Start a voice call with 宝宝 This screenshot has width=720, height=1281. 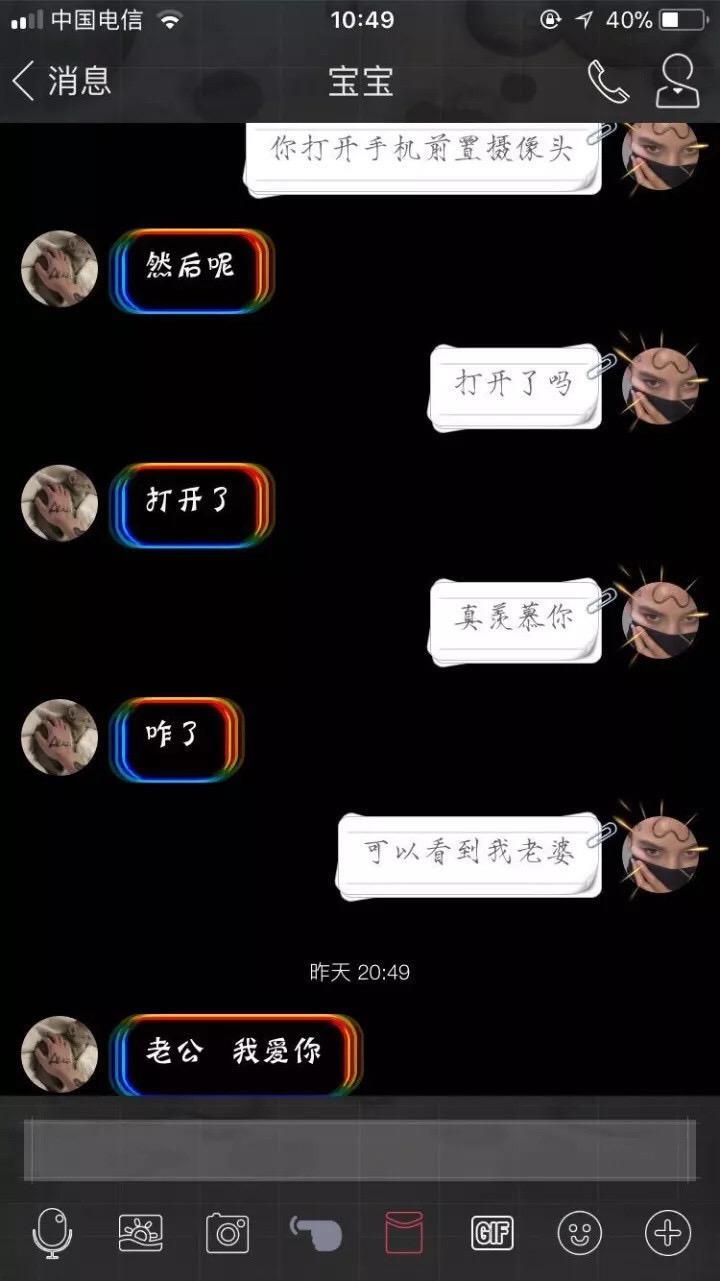point(608,82)
